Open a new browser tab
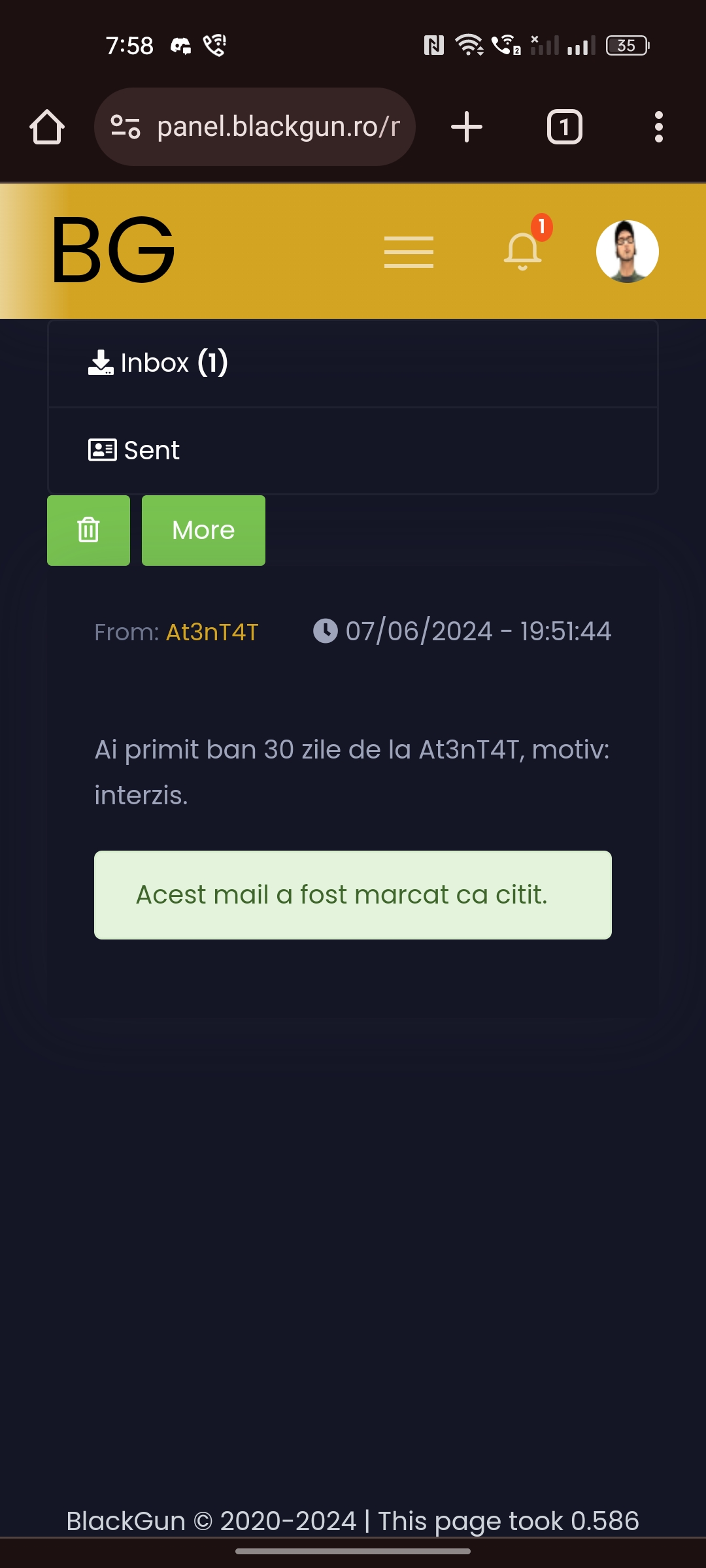 pos(467,127)
